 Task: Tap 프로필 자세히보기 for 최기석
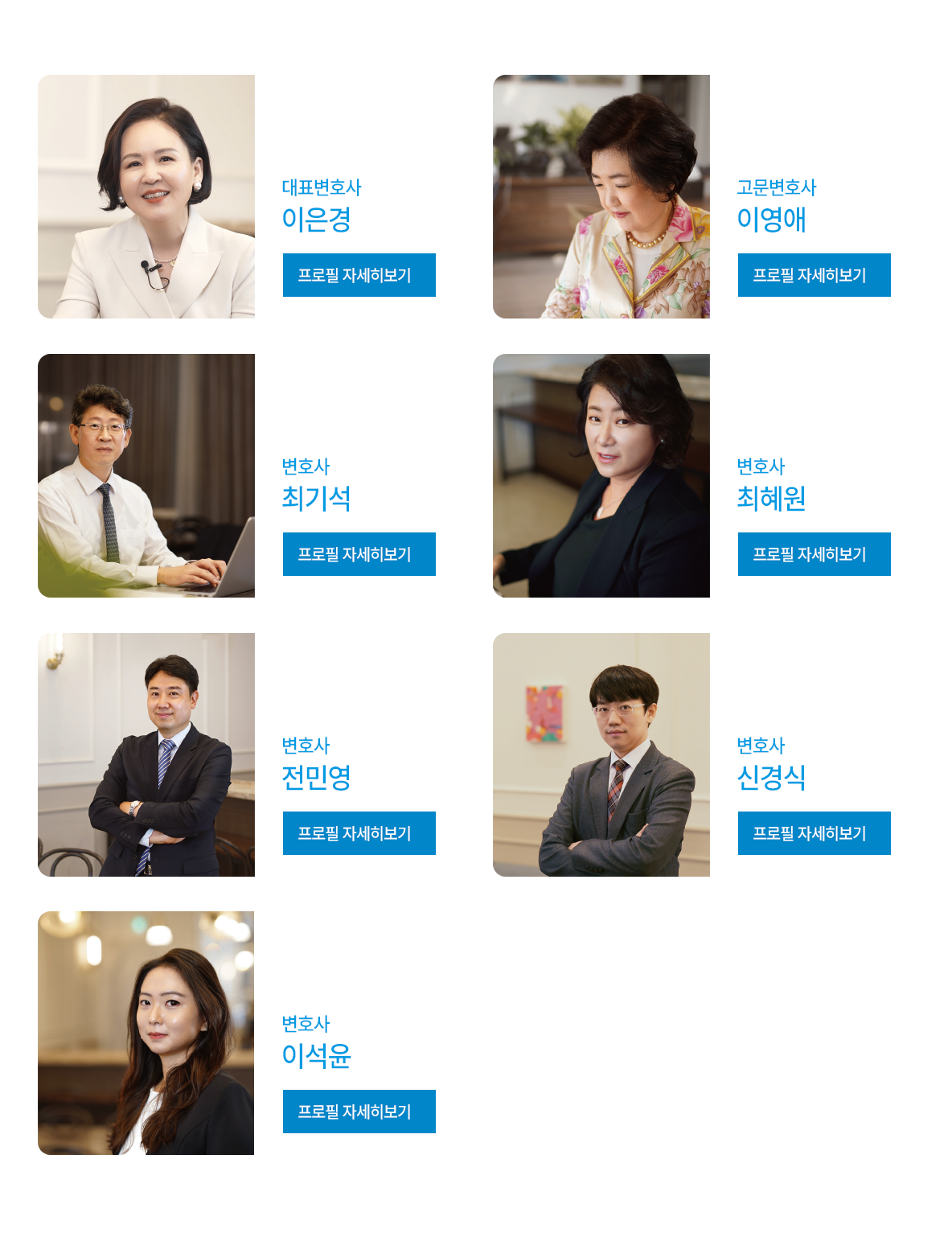(359, 554)
